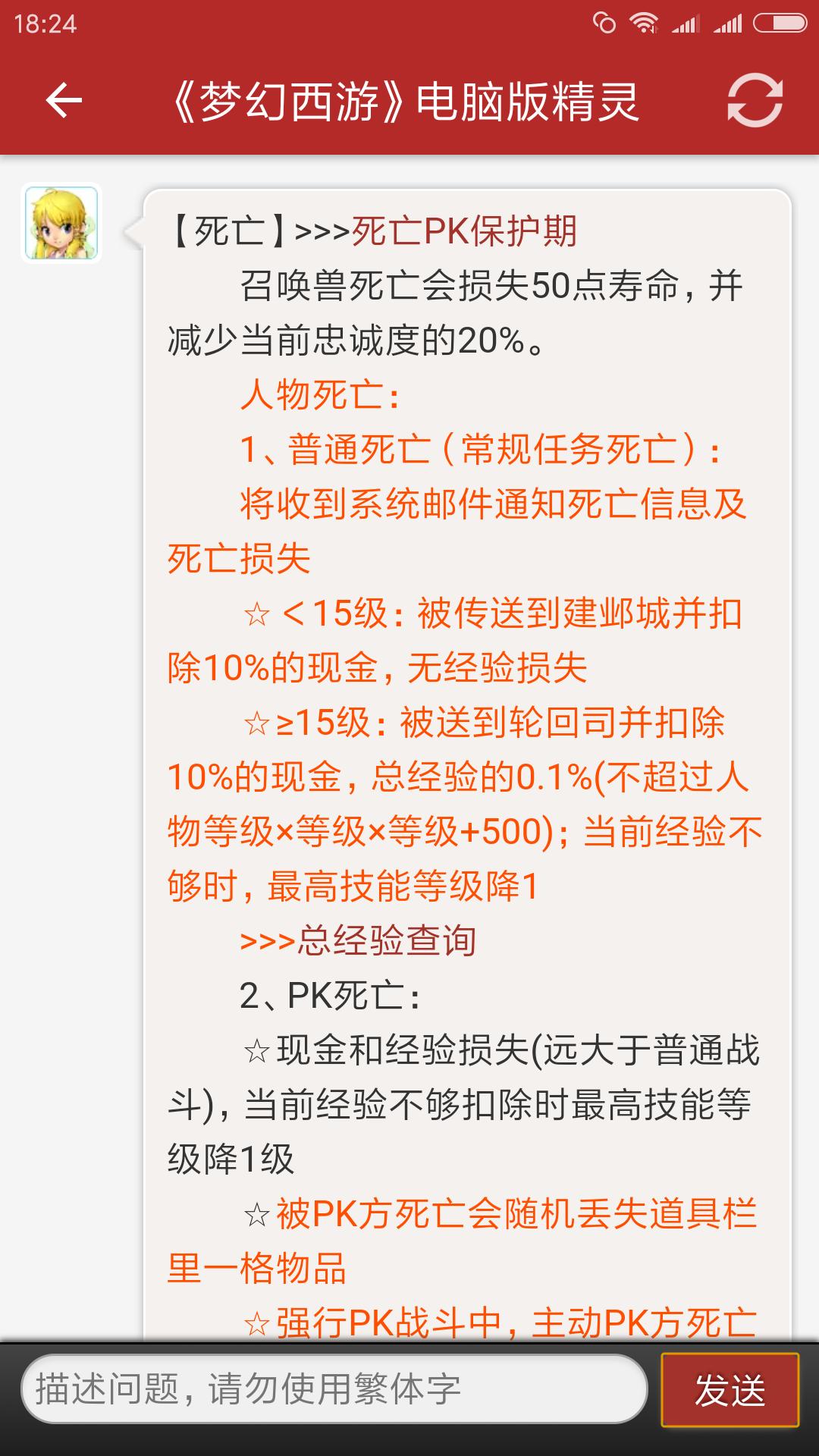Image resolution: width=819 pixels, height=1456 pixels.
Task: Tap the 发送 button
Action: click(730, 1390)
